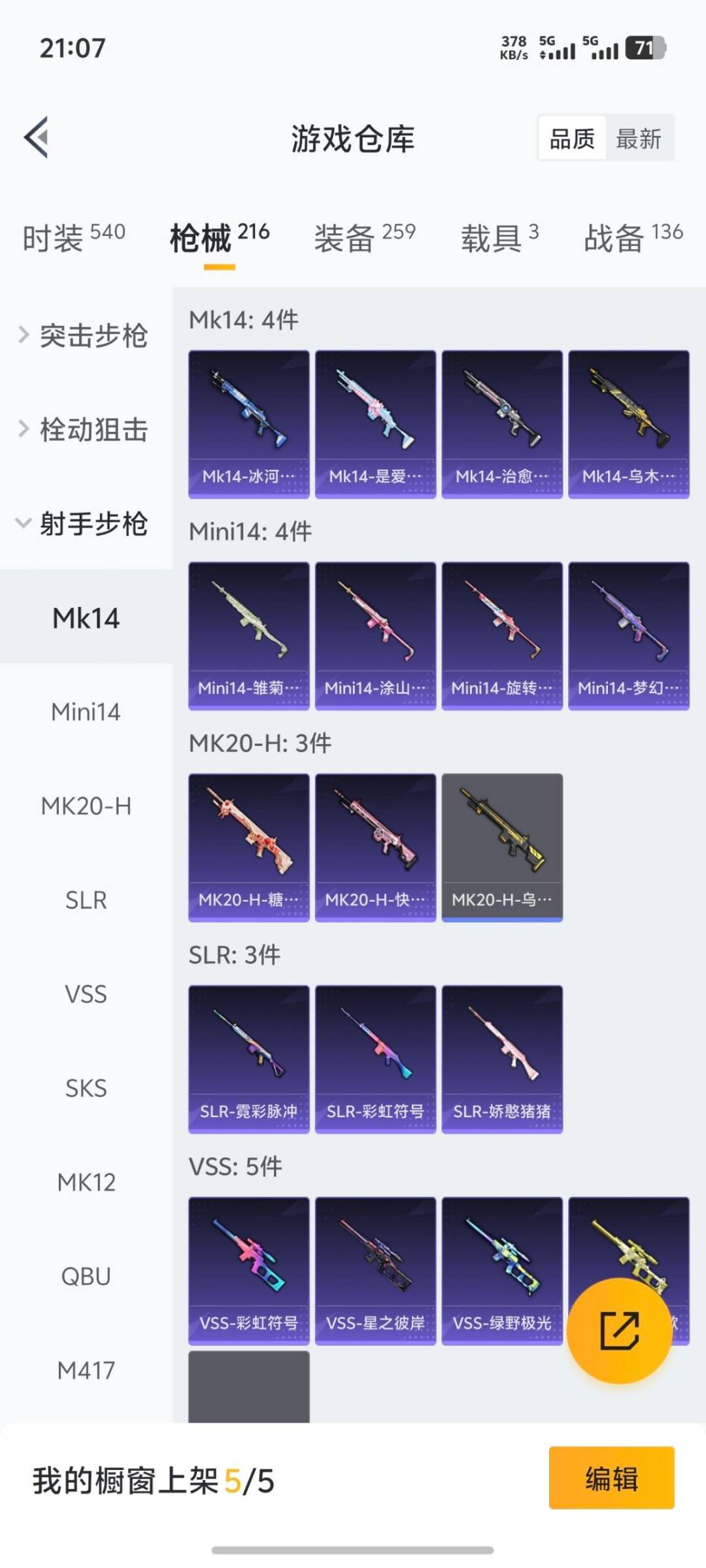The height and width of the screenshot is (1568, 706).
Task: Open the Mk14-冰河 skin tile
Action: 248,425
